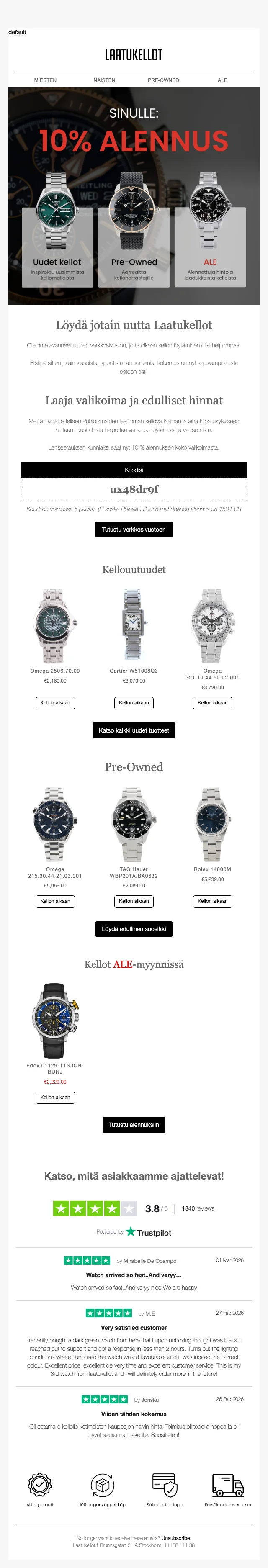Tap the Unsubscribe link
This screenshot has height=1568, width=268.
[175, 1538]
